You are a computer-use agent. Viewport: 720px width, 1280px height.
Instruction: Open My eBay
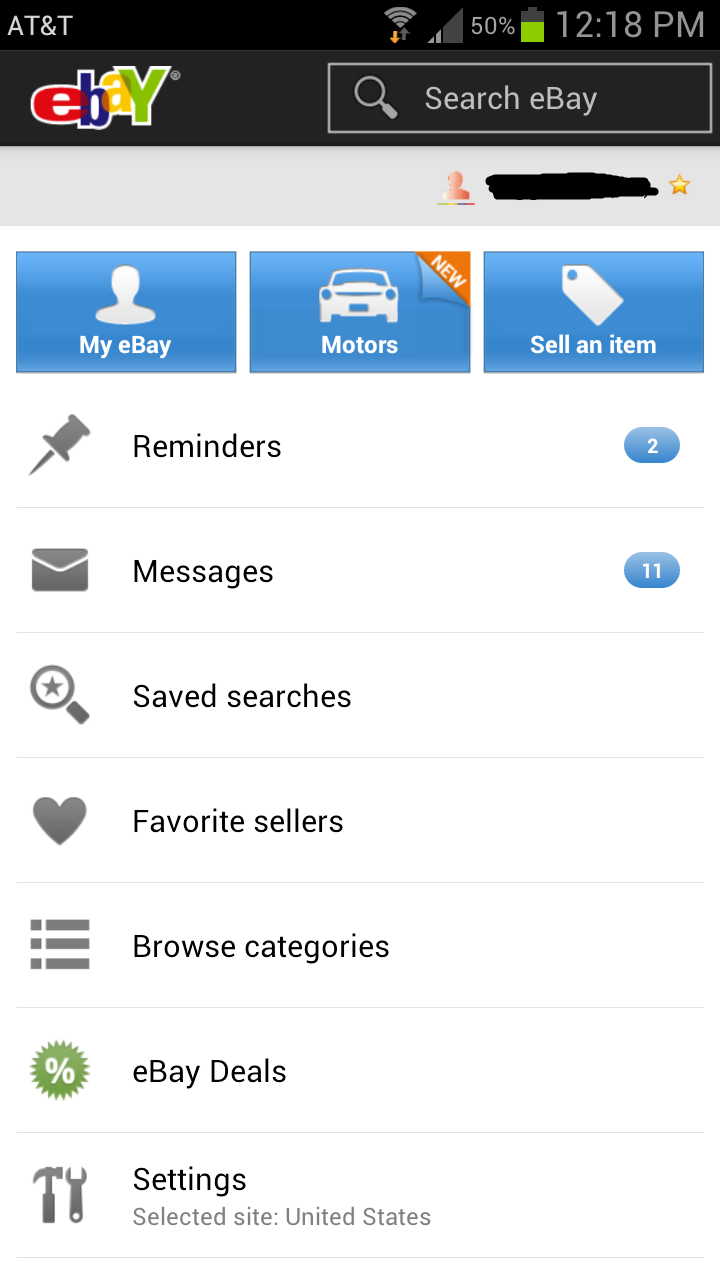[125, 312]
